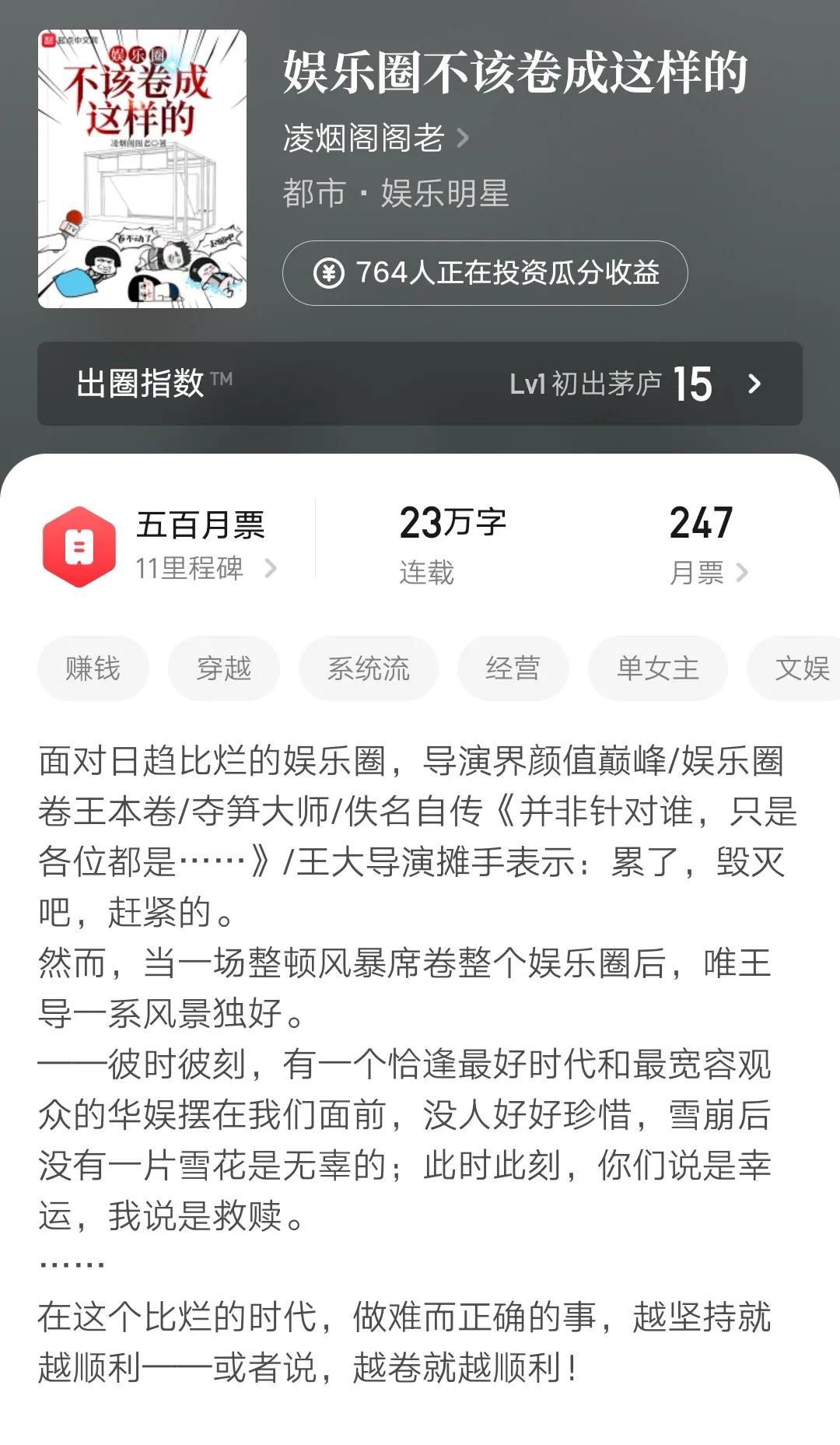Select the 单女主 tag
The image size is (840, 1445).
[x=657, y=668]
